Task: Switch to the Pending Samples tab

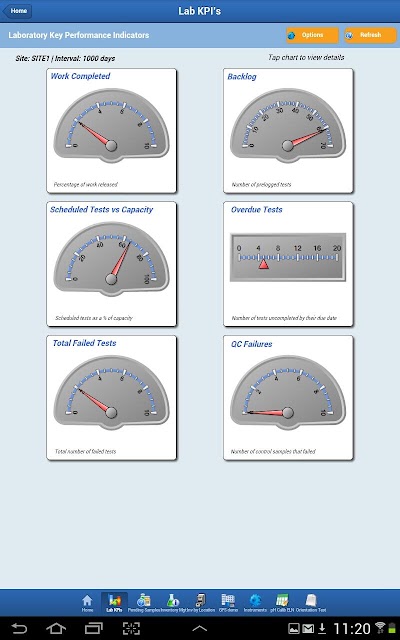Action: [x=144, y=603]
